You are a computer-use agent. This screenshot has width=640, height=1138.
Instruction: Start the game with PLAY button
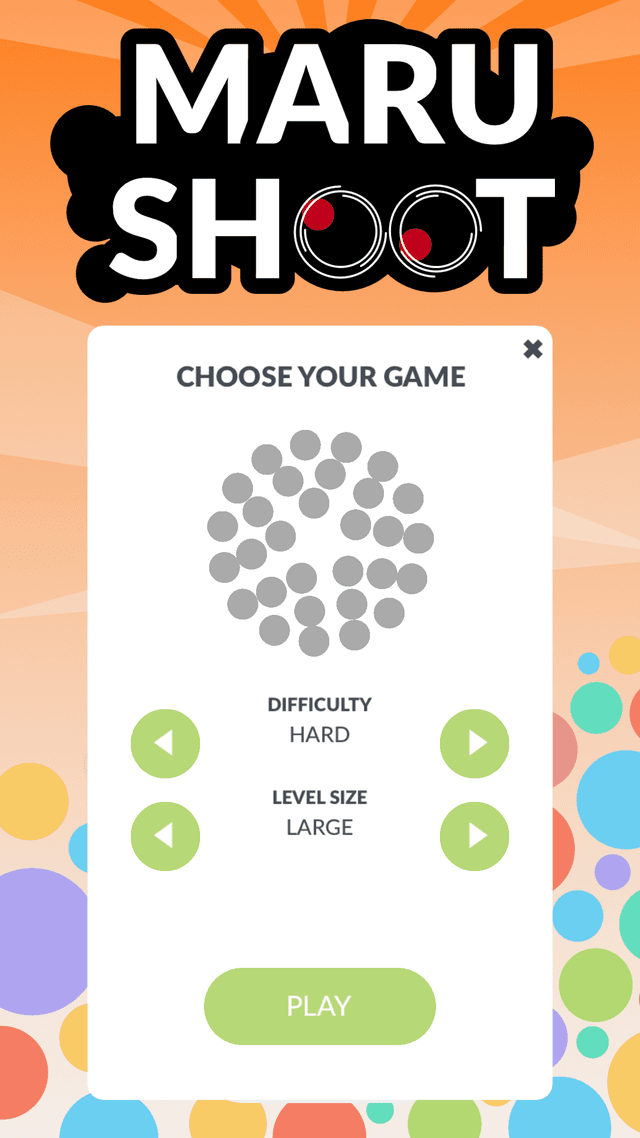tap(320, 1006)
